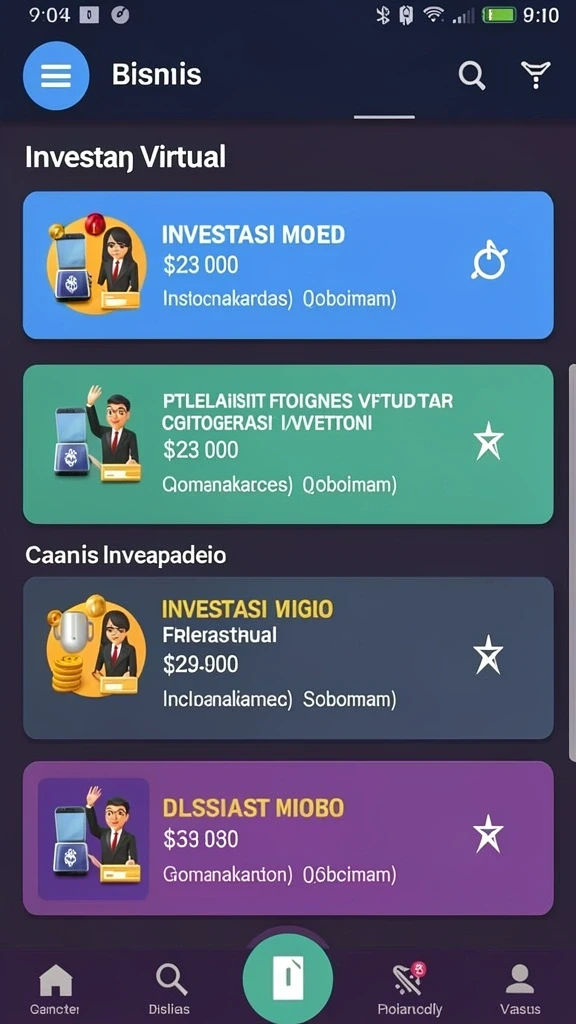576x1024 pixels.
Task: Open the INVESTASI MIGIO card
Action: coord(288,658)
